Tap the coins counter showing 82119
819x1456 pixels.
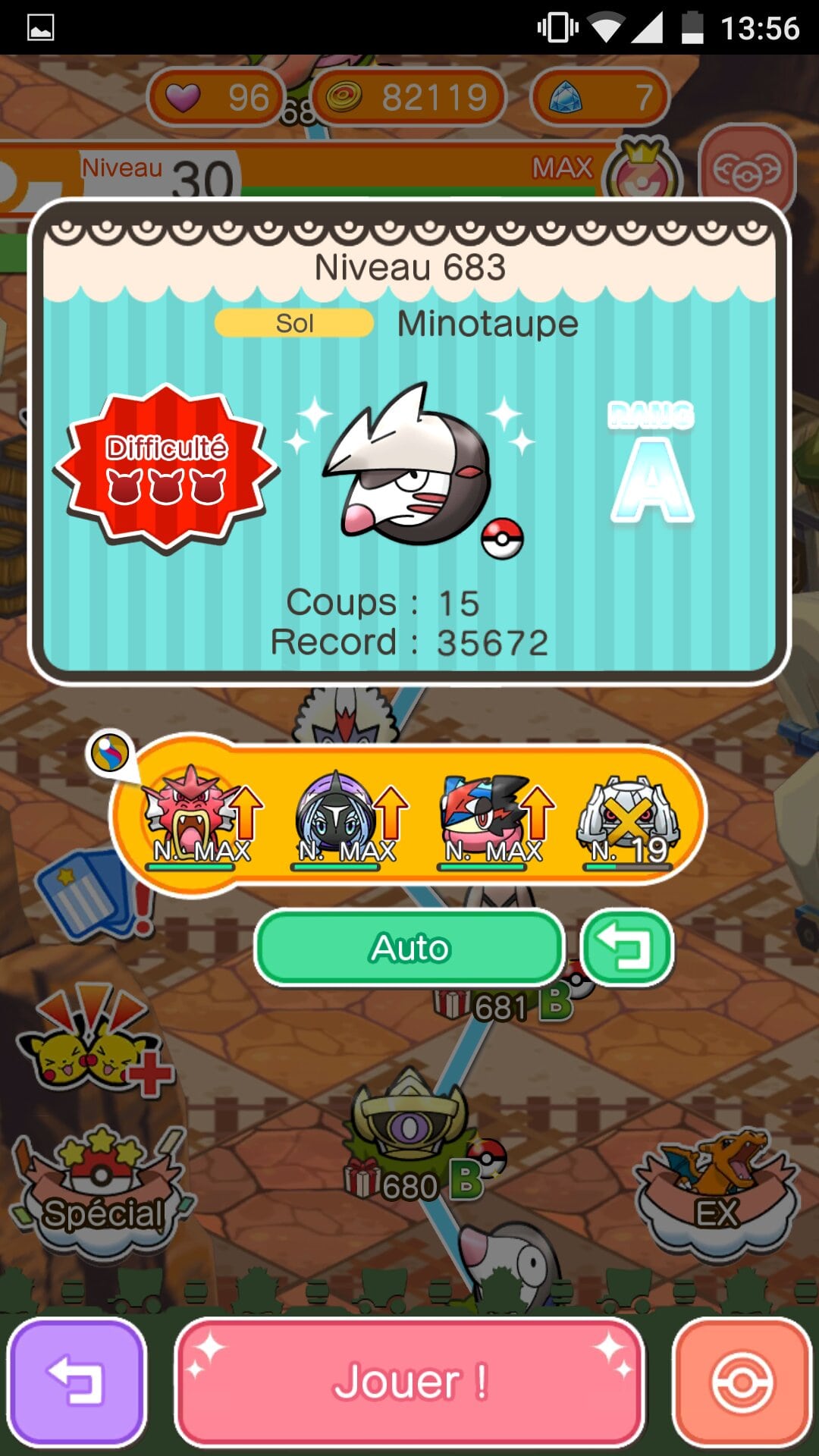click(408, 97)
